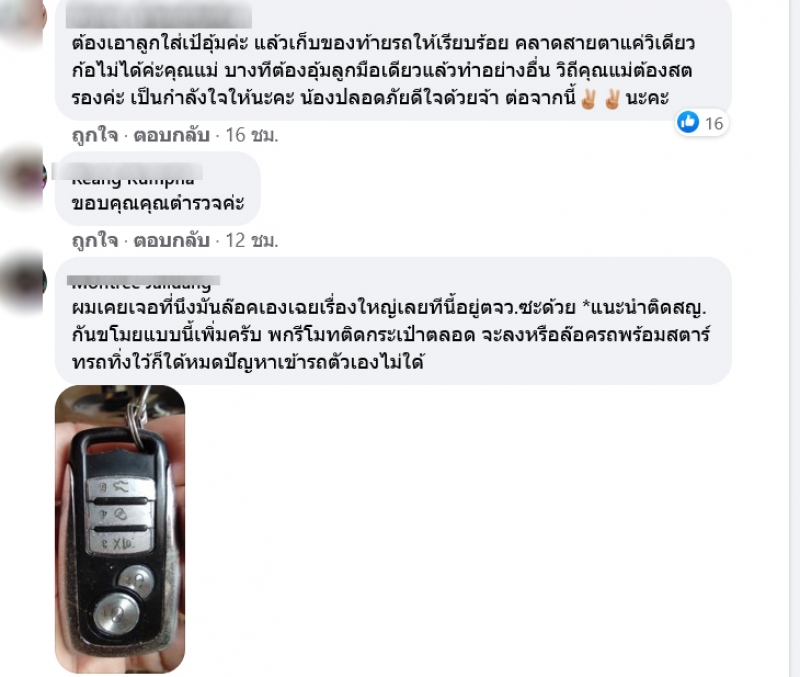Image resolution: width=800 pixels, height=677 pixels.
Task: Open the reactions count showing 16
Action: (701, 123)
